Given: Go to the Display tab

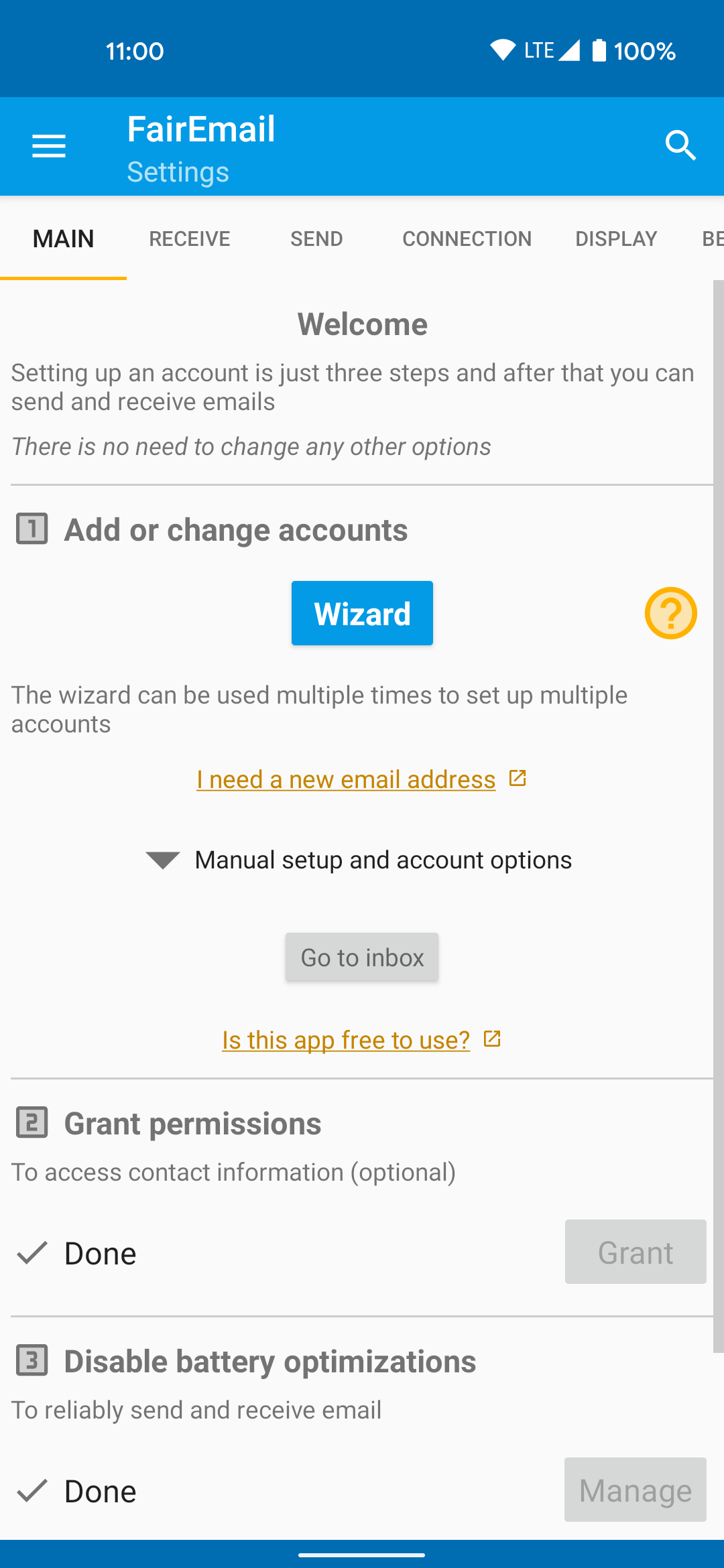Looking at the screenshot, I should coord(616,239).
